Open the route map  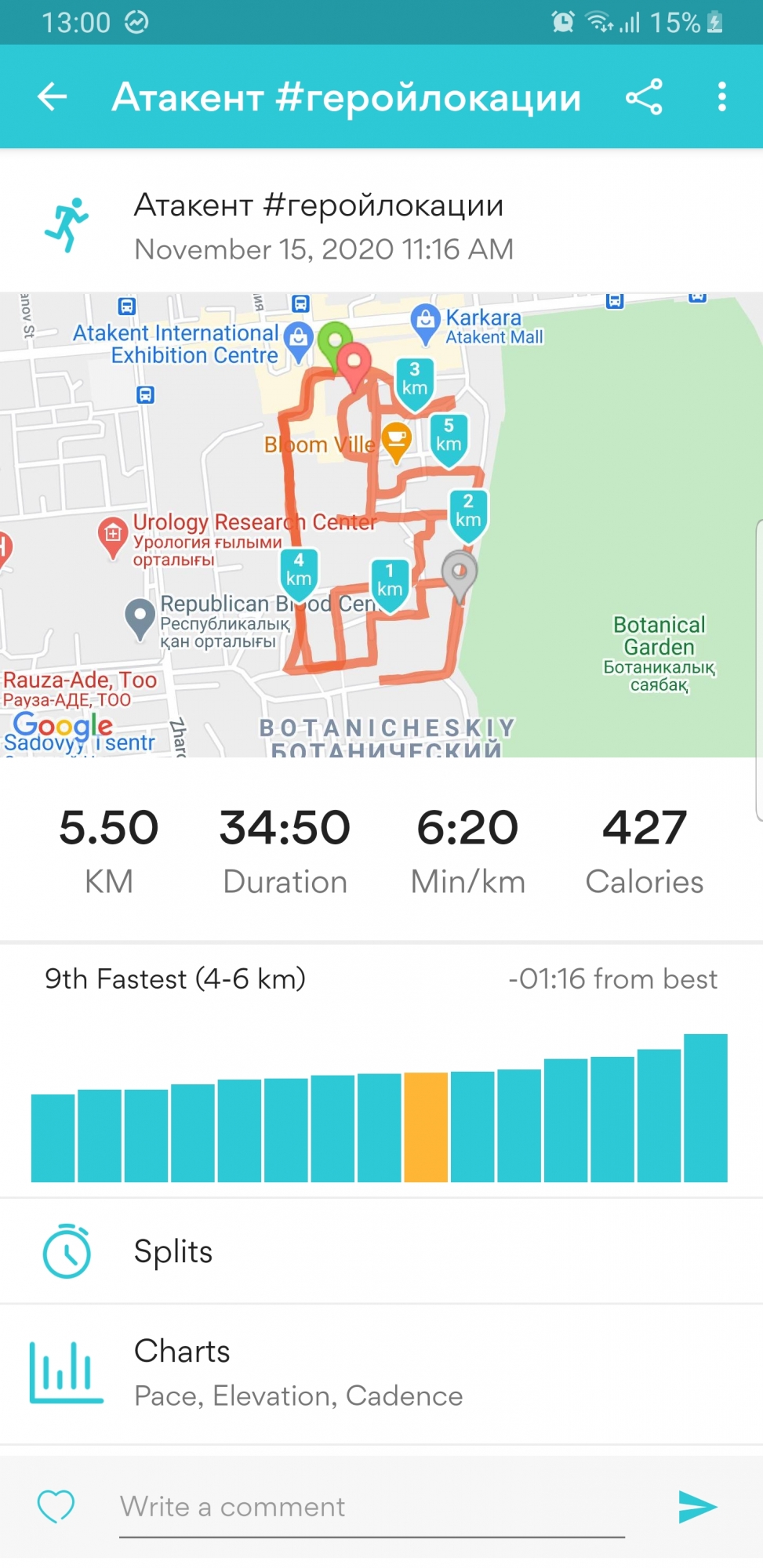(381, 525)
